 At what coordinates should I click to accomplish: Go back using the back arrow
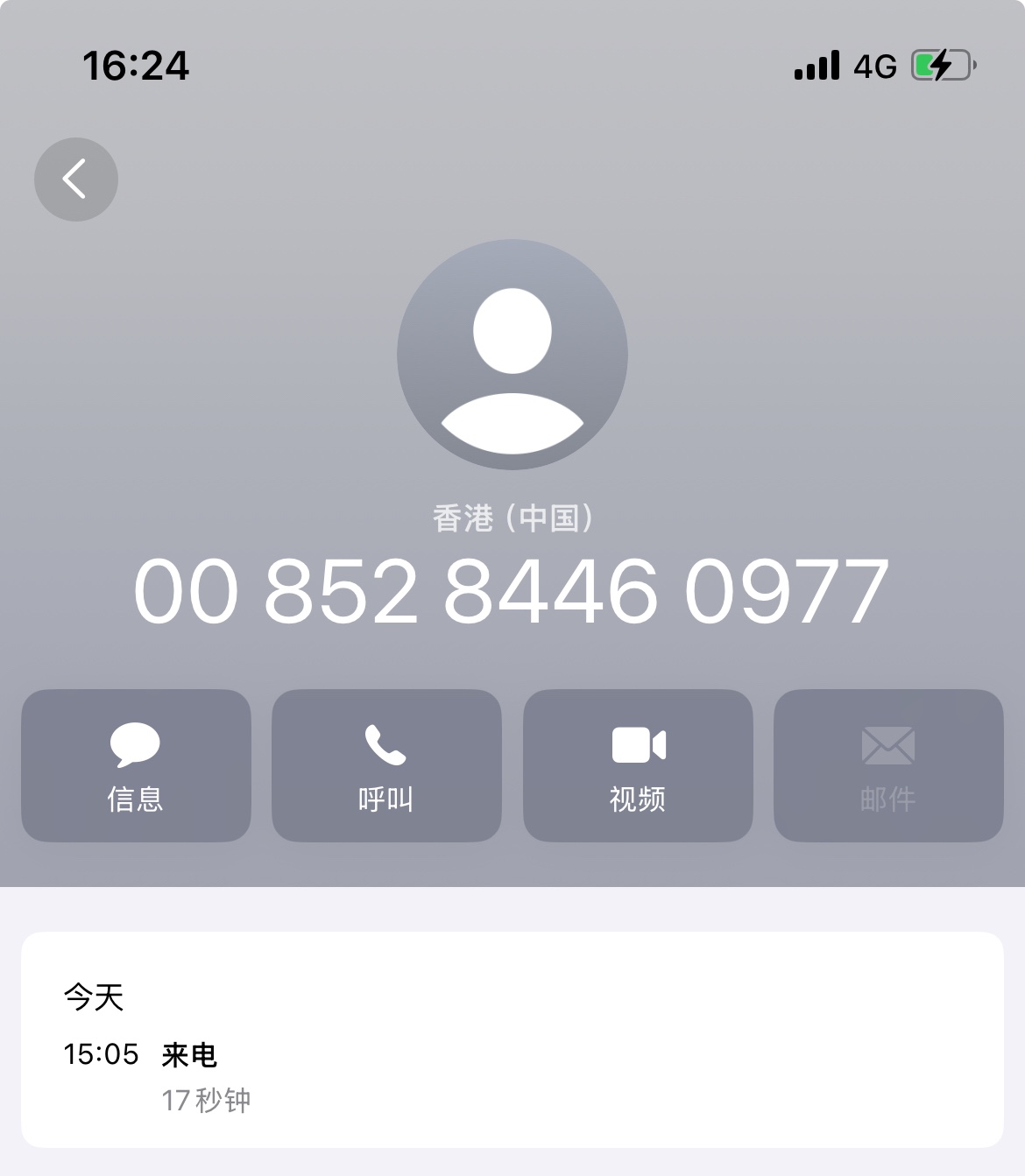(76, 180)
